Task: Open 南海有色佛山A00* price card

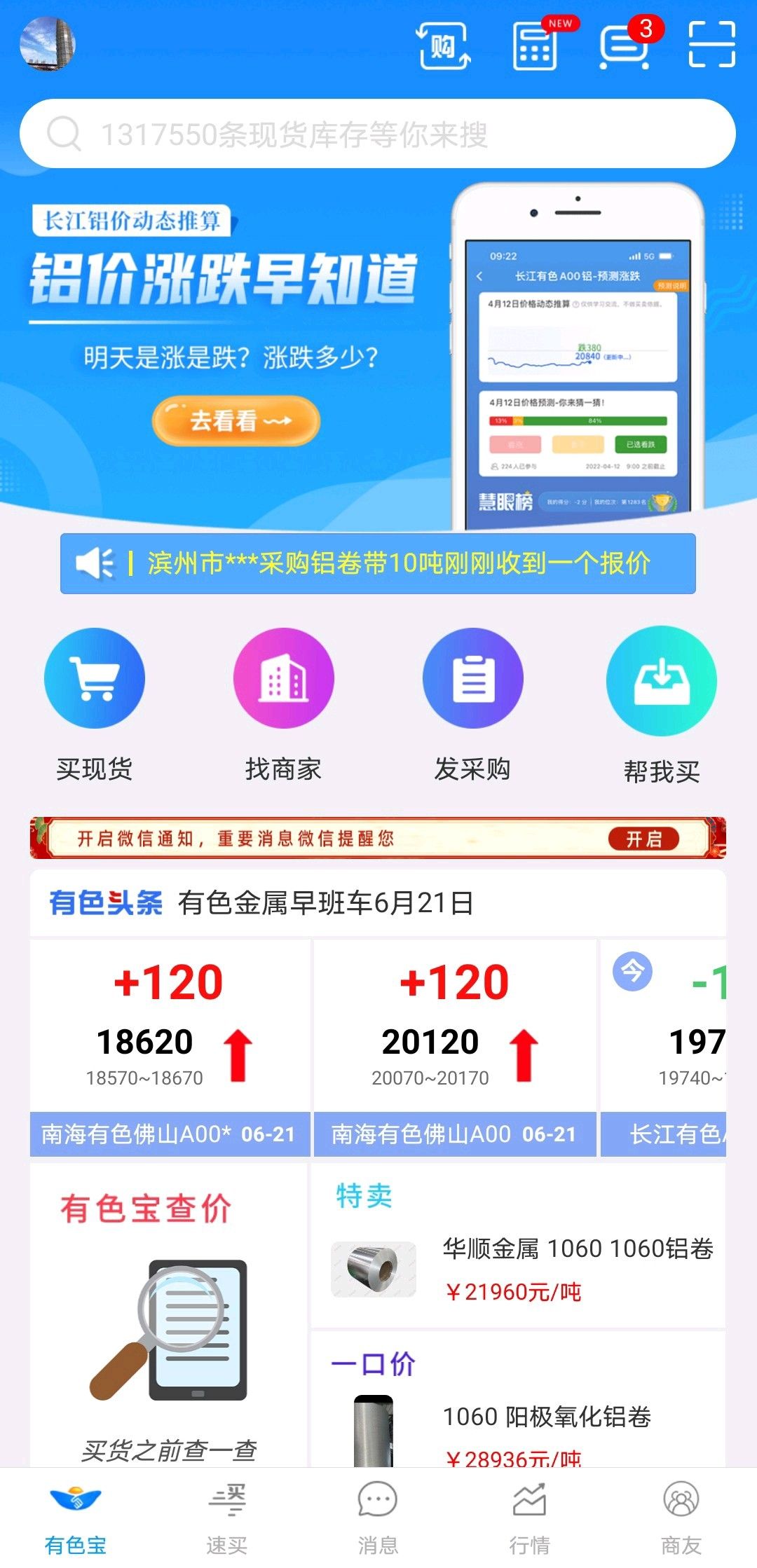Action: point(170,1048)
